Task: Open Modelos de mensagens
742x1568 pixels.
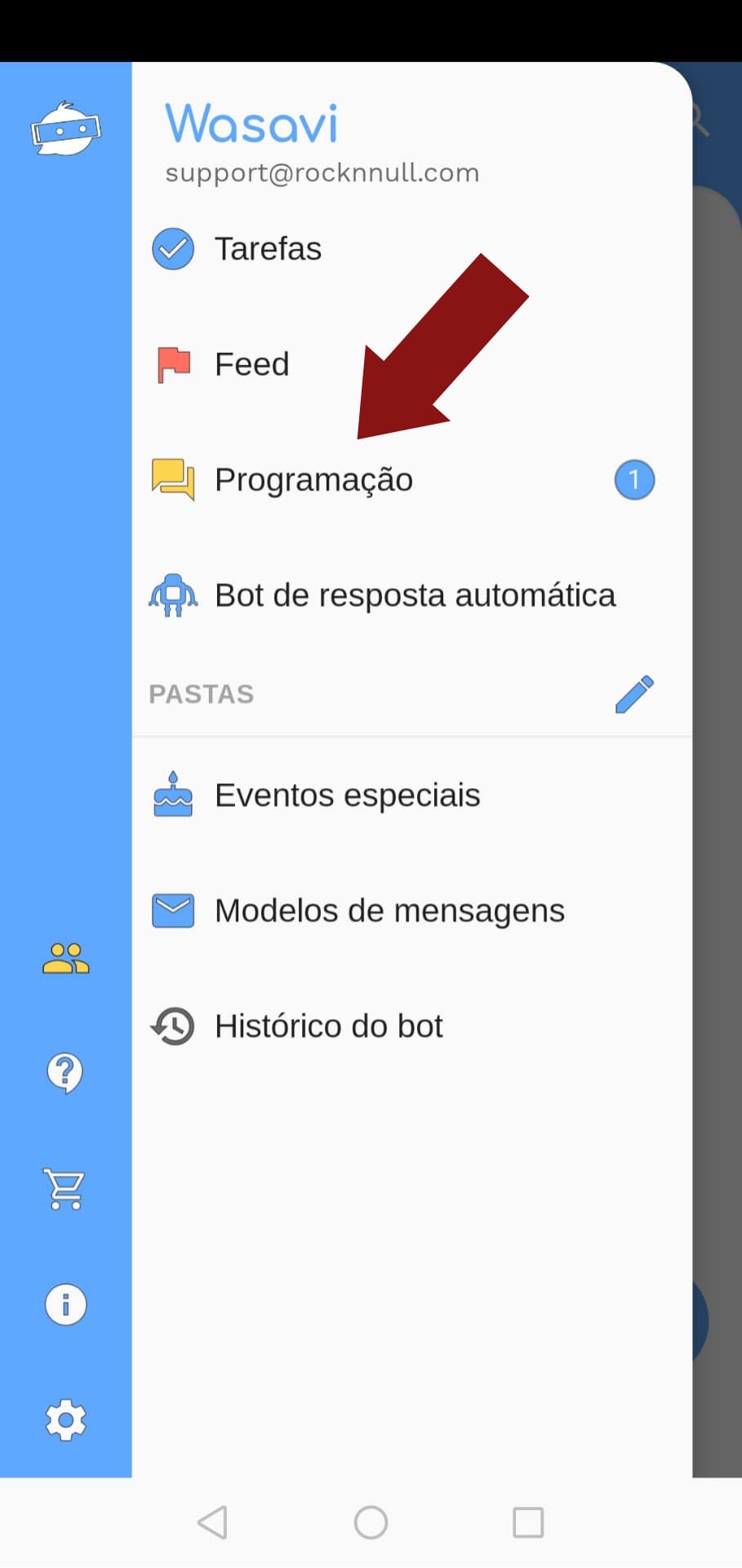Action: 389,911
